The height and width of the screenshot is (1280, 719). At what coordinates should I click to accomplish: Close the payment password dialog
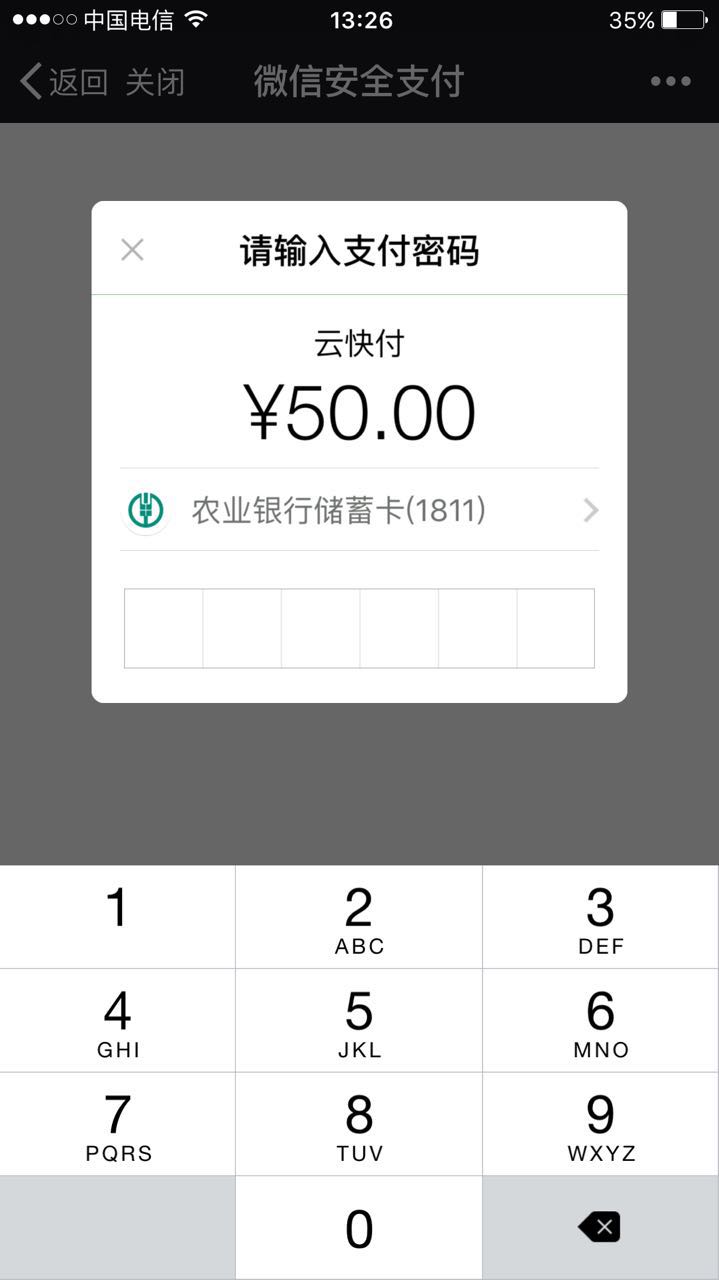pyautogui.click(x=132, y=250)
